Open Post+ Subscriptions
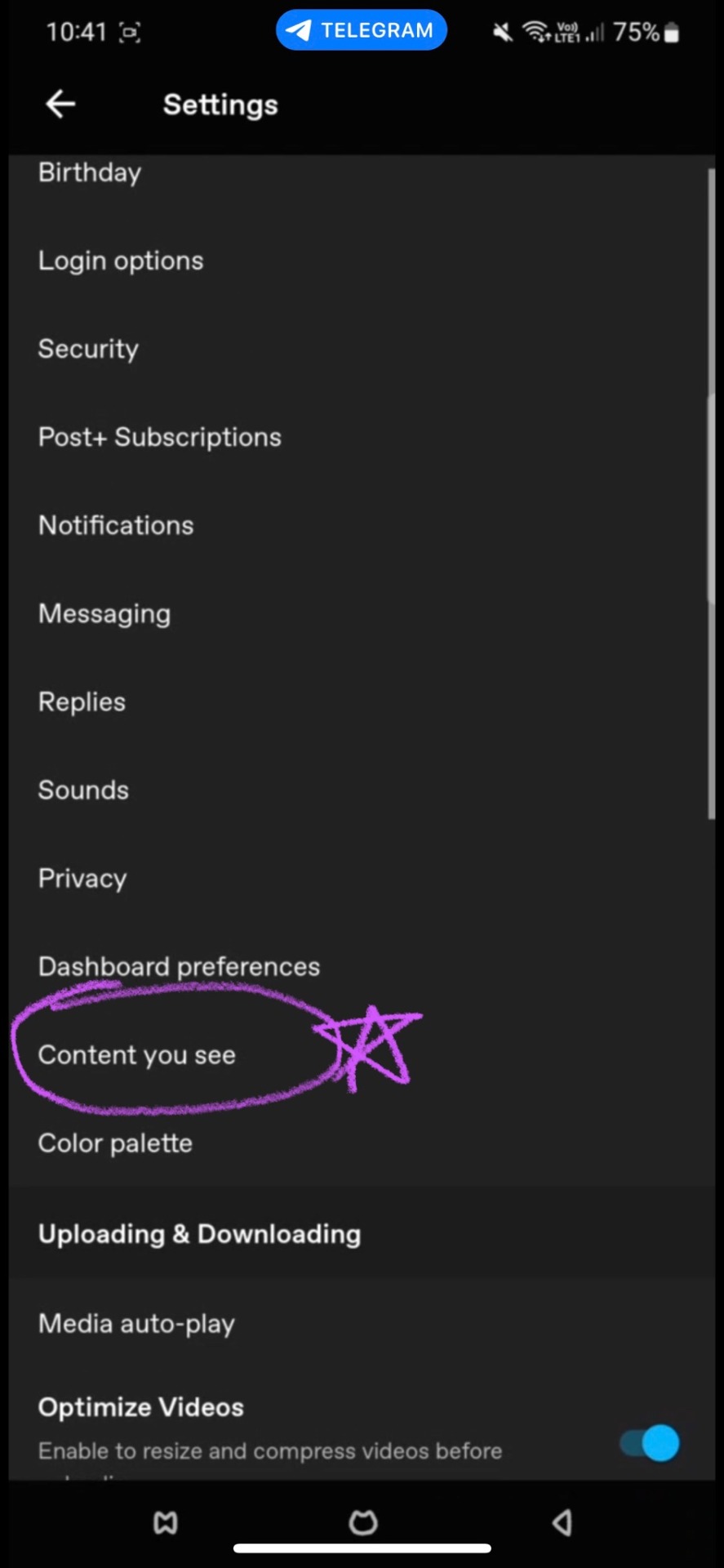 point(160,438)
